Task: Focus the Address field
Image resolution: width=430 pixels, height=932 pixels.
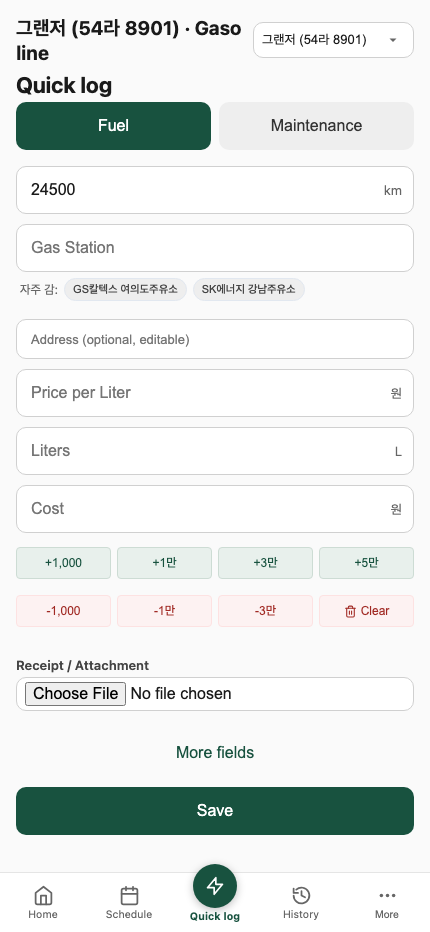Action: [215, 339]
